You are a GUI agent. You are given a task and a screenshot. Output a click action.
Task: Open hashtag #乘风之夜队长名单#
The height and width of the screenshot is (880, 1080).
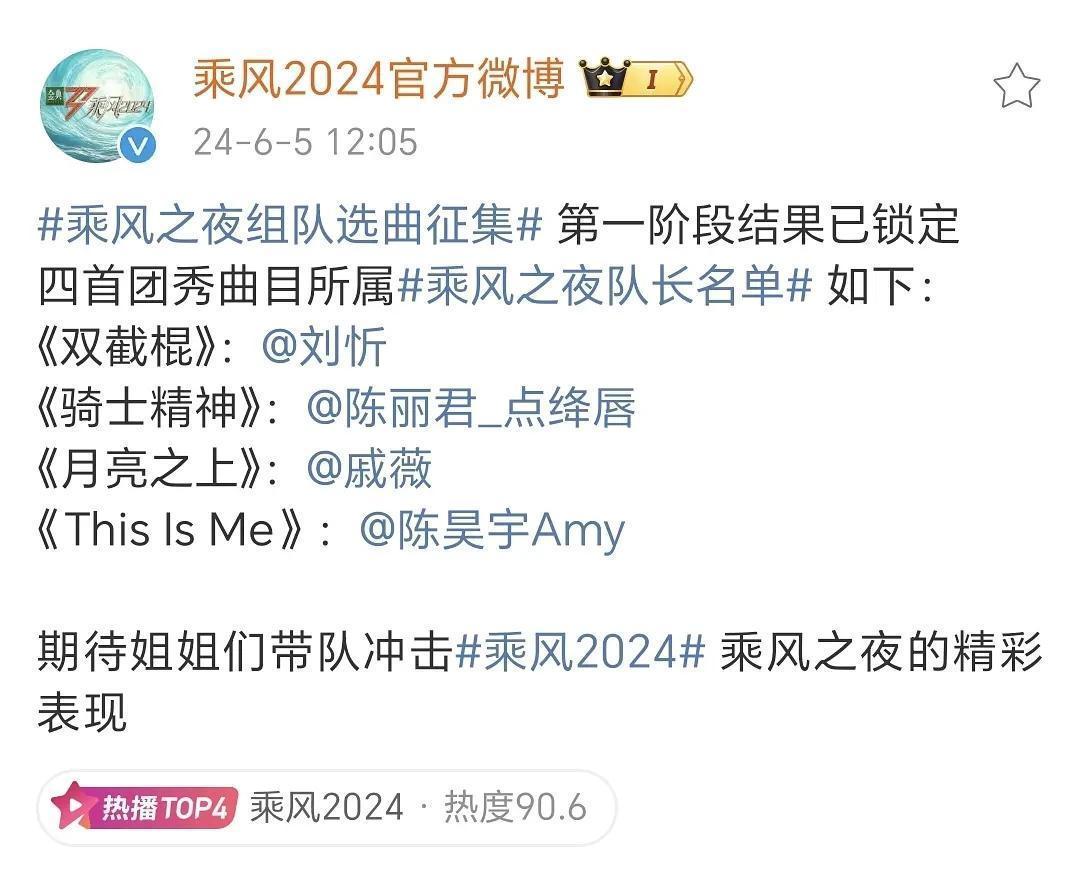(605, 287)
